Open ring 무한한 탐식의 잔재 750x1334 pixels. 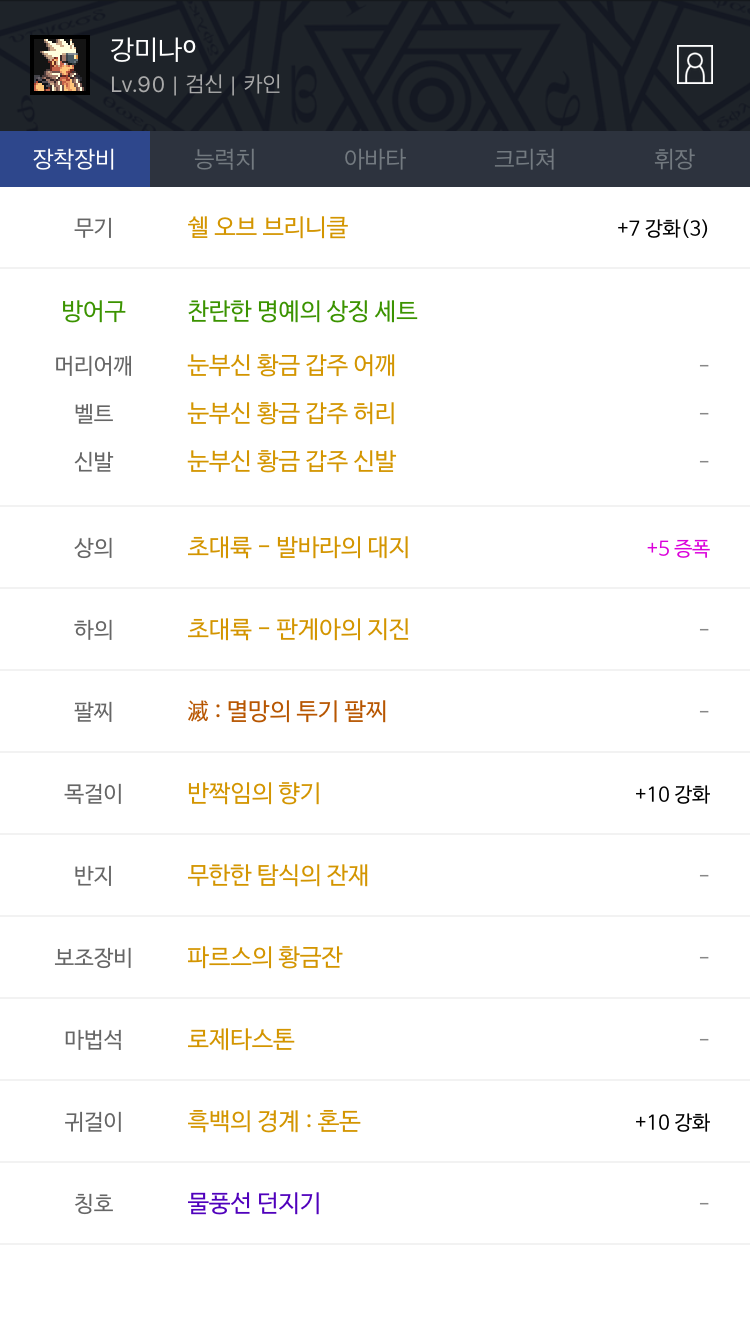278,875
